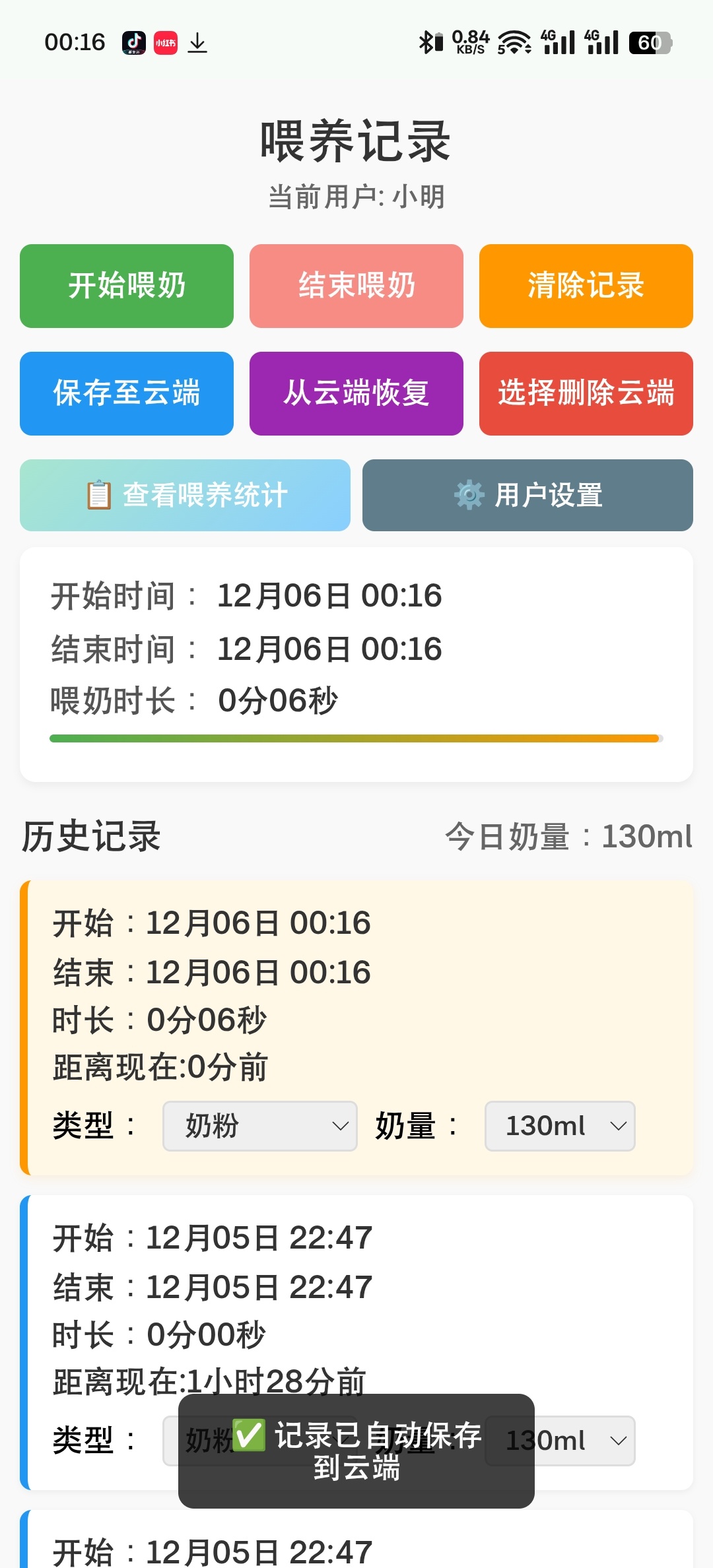Change 奶量 dropdown in the 00:16 record

[x=560, y=1126]
